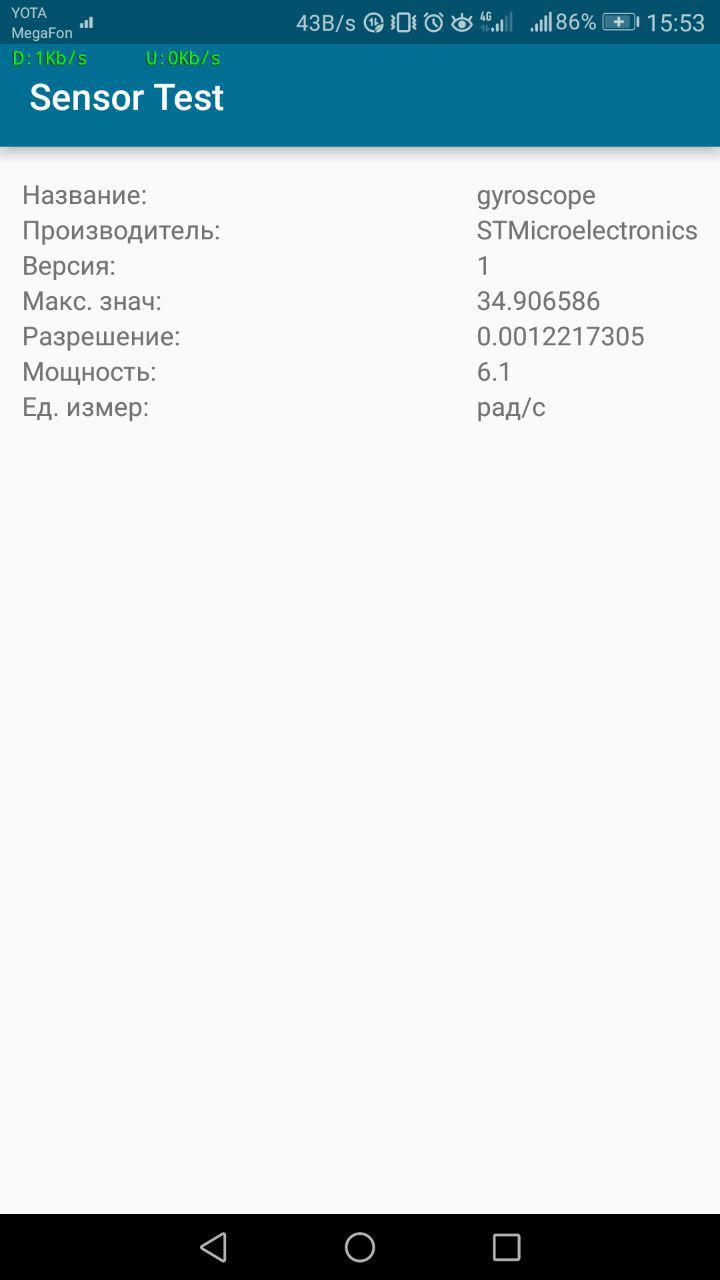Go back using the navigation bar
Screen dimensions: 720x1280
(213, 1246)
